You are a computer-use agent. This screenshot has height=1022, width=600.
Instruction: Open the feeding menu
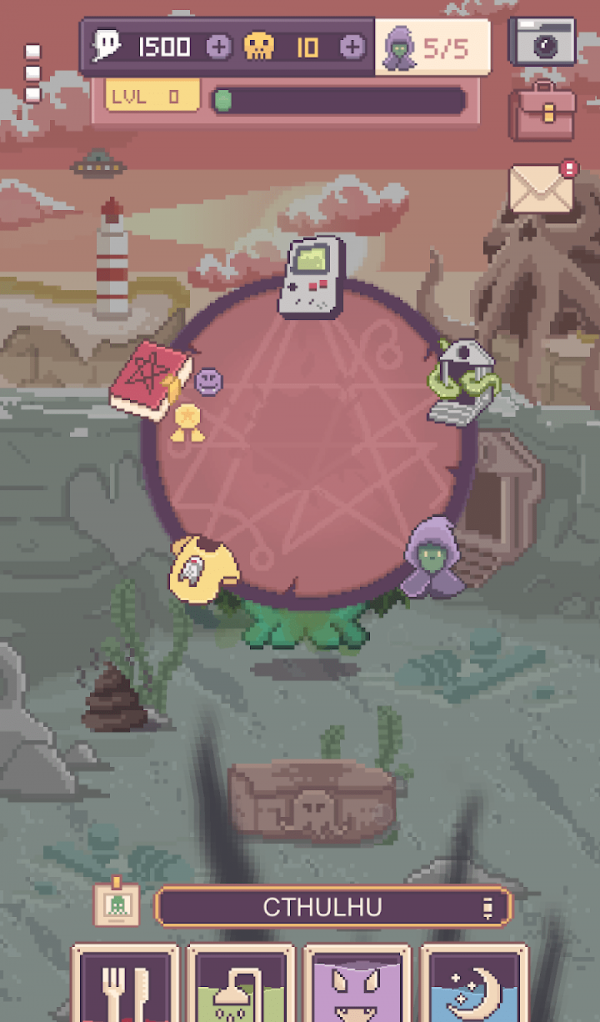[x=126, y=984]
